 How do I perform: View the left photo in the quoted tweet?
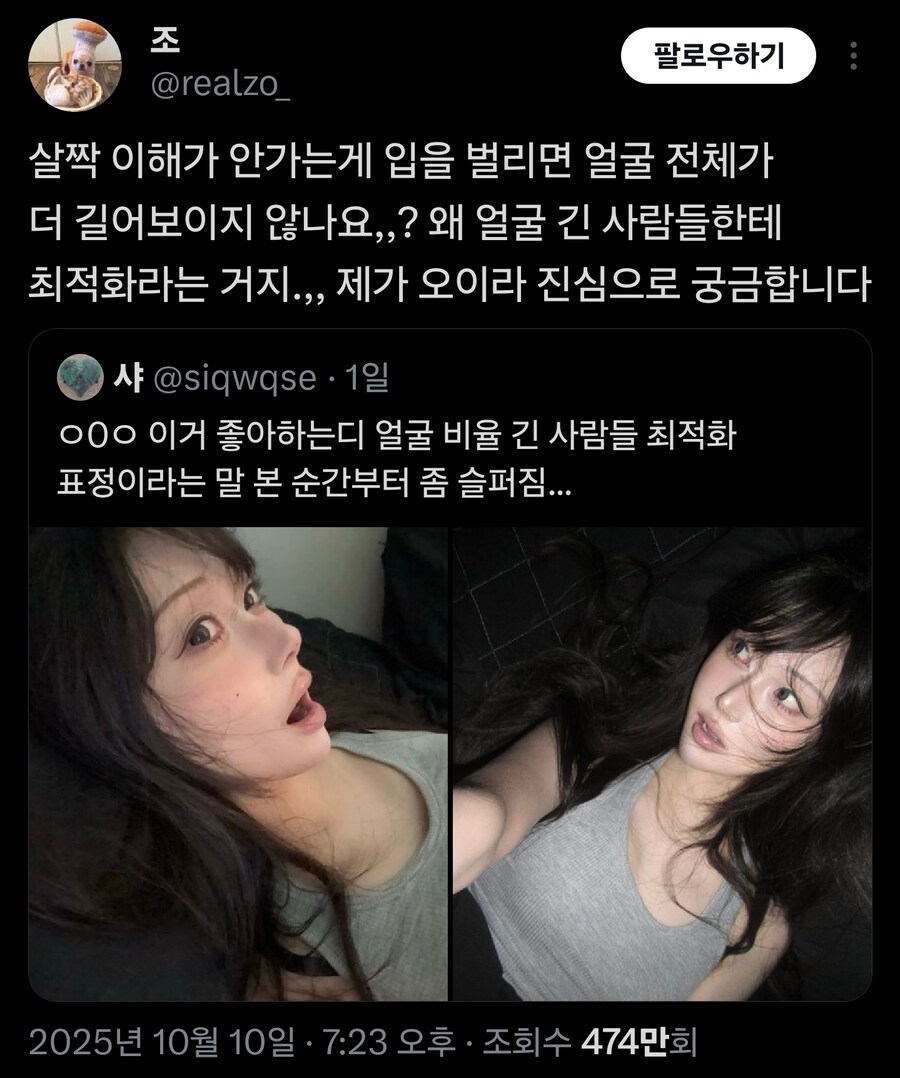[x=238, y=763]
